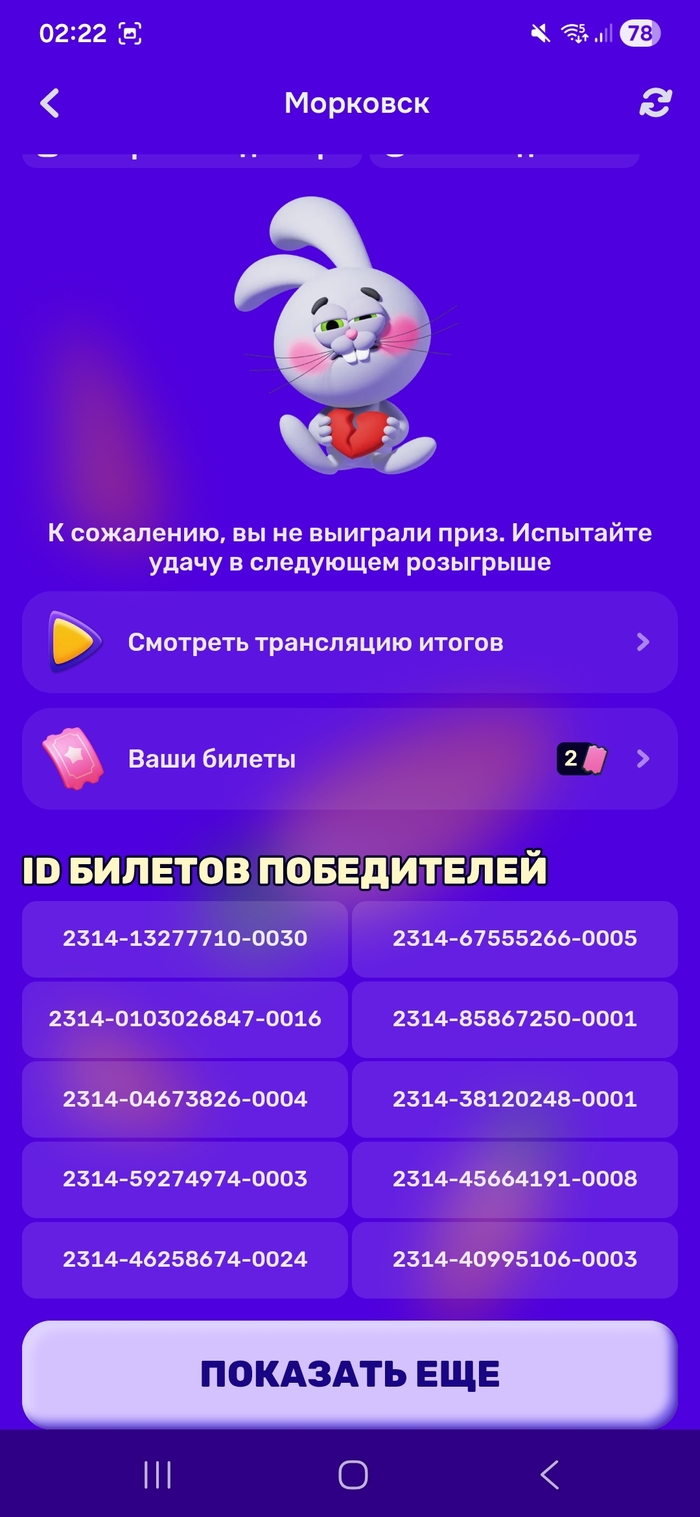Screen dimensions: 700x1517
Task: Open the Ваши билеты row
Action: [x=350, y=759]
